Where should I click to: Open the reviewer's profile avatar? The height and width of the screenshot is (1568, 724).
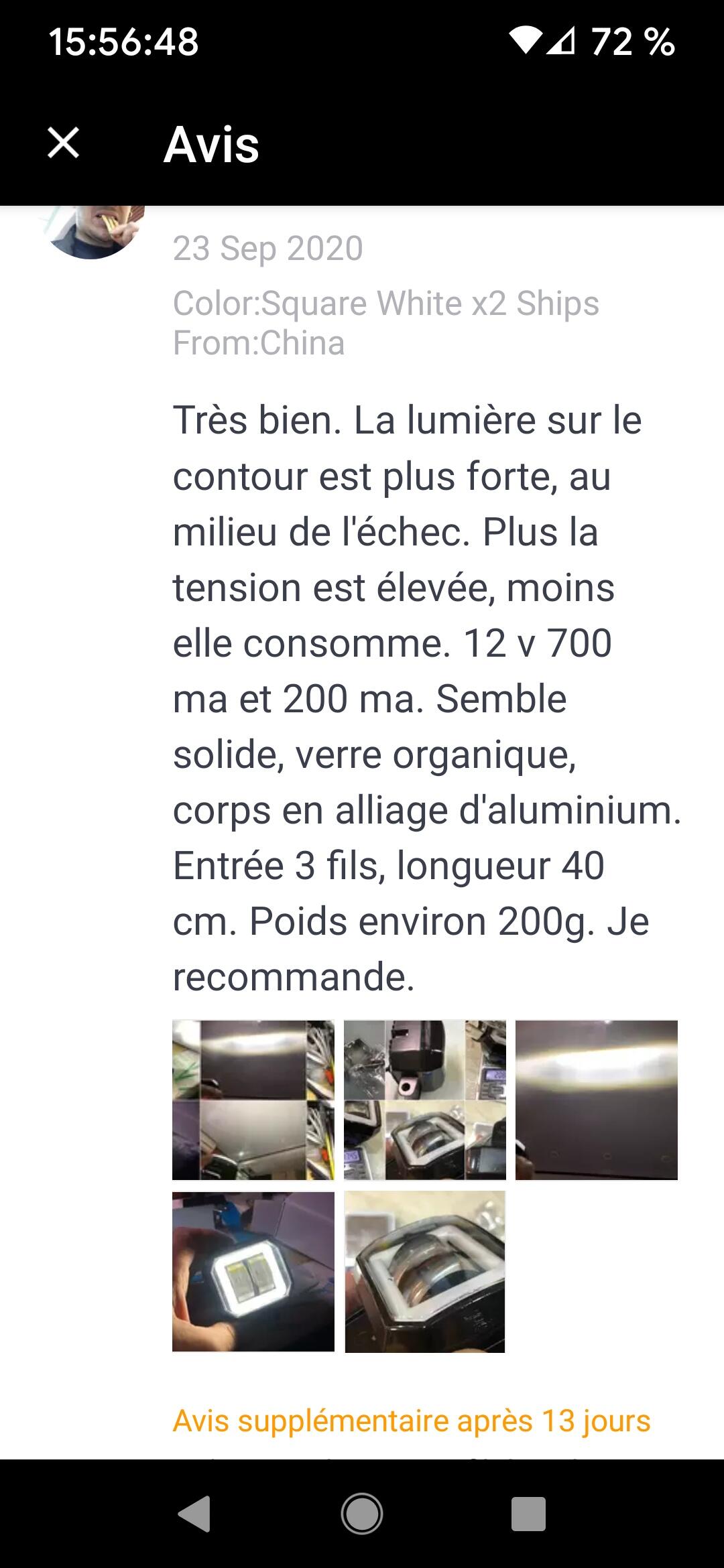pyautogui.click(x=92, y=232)
